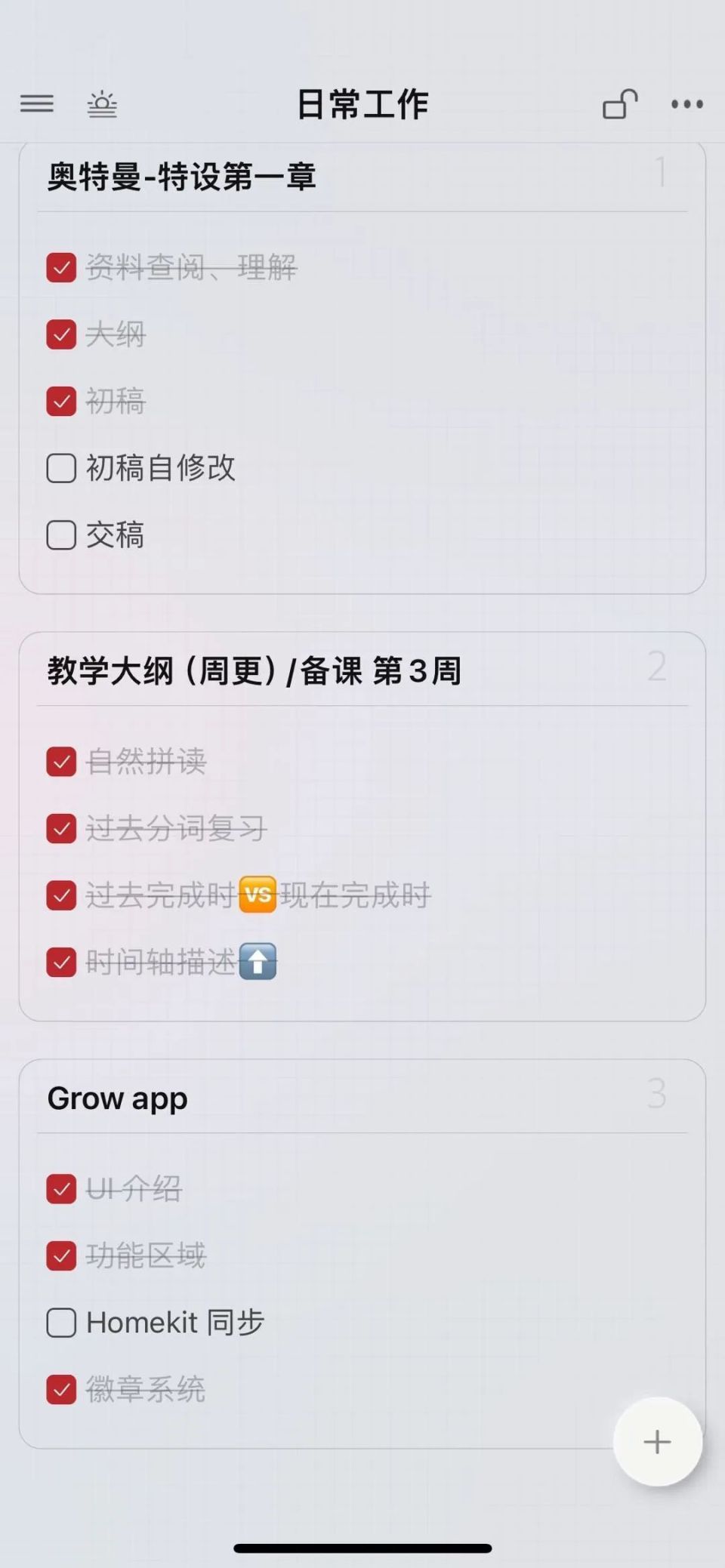
Task: Check the 交稿 task checkbox
Action: click(x=61, y=535)
